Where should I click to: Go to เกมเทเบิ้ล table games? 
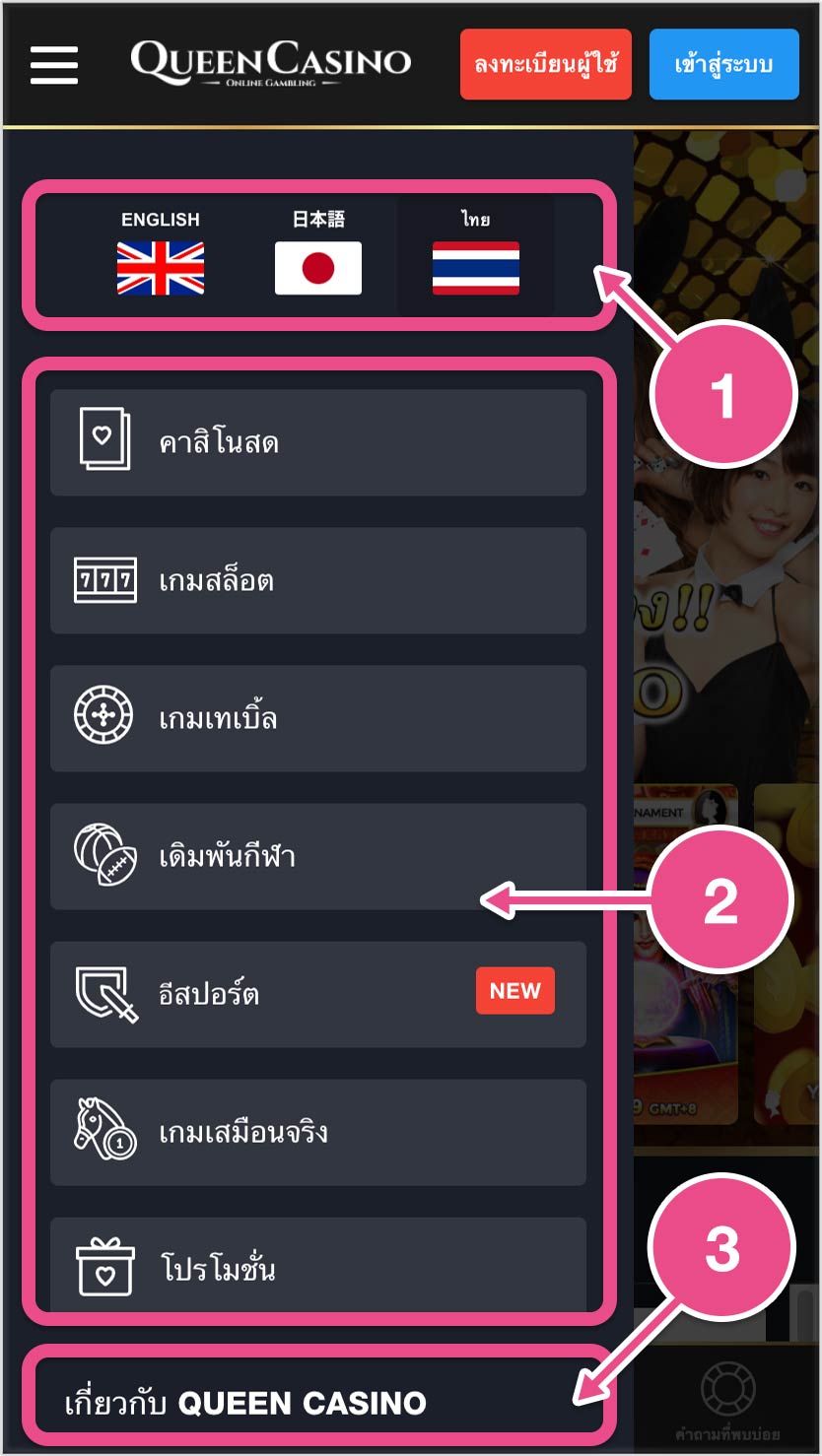click(317, 718)
